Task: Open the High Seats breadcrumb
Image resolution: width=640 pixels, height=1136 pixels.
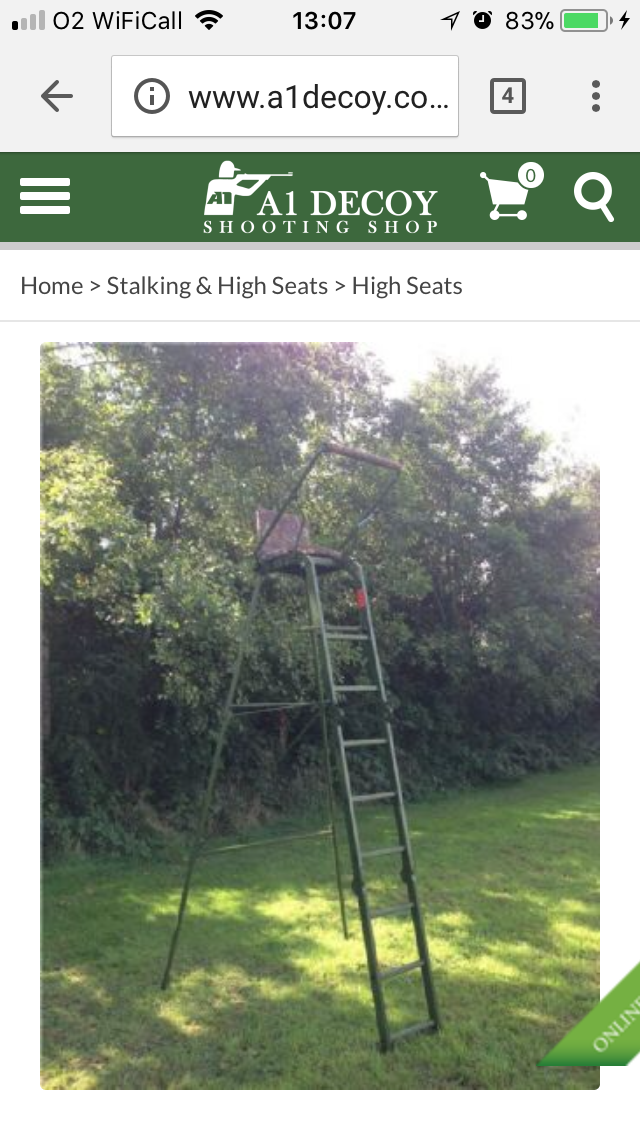Action: (407, 285)
